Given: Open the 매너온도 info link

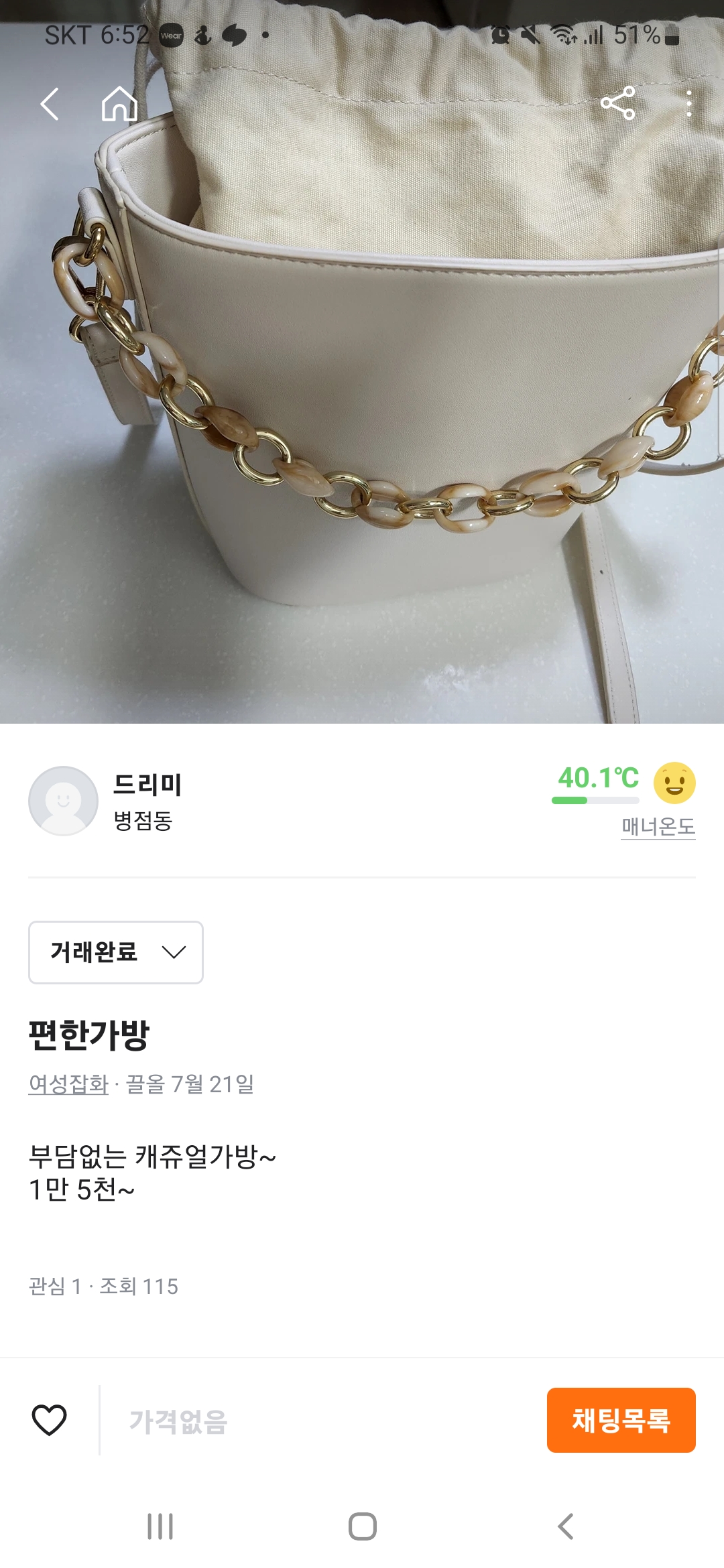Looking at the screenshot, I should click(658, 827).
